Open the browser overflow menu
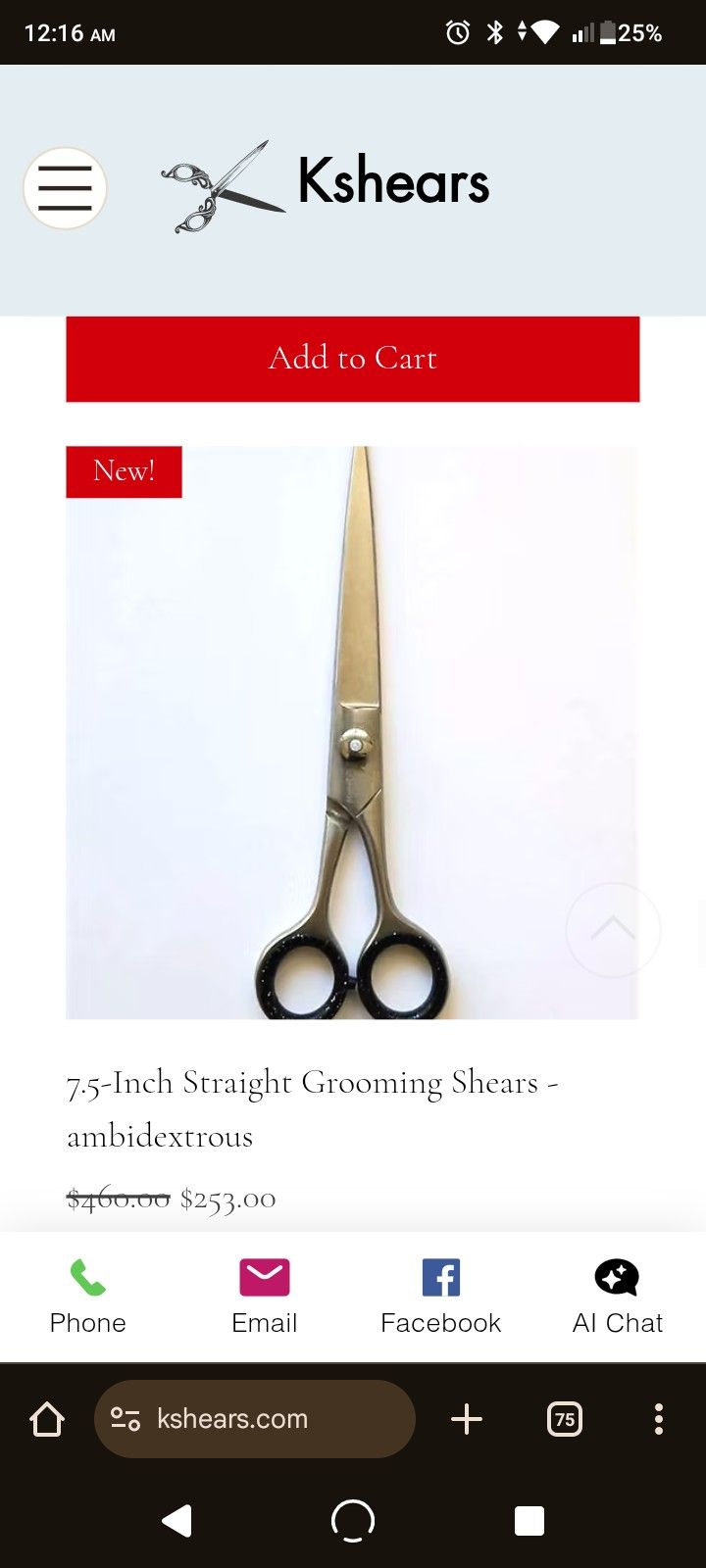706x1568 pixels. [x=658, y=1419]
